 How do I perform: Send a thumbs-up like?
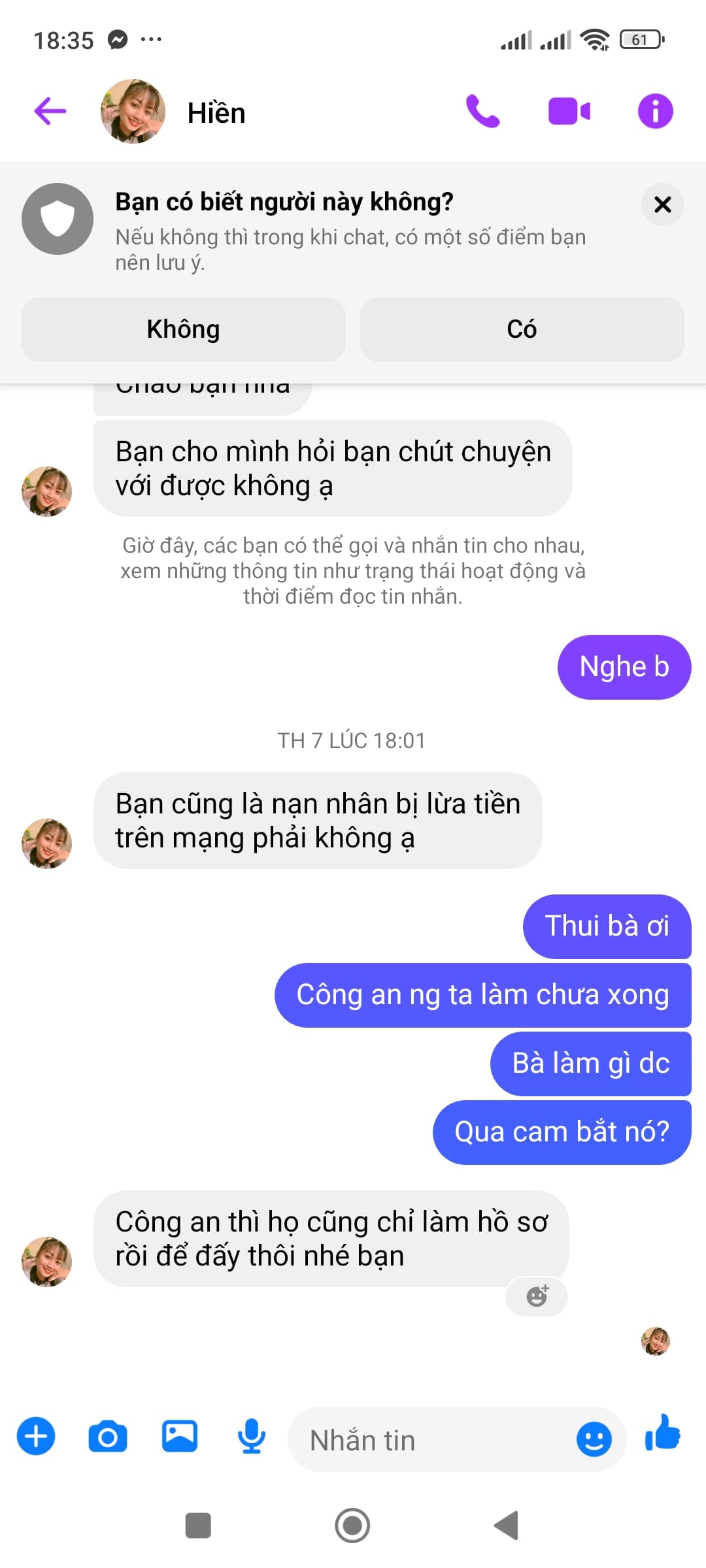pyautogui.click(x=663, y=1433)
